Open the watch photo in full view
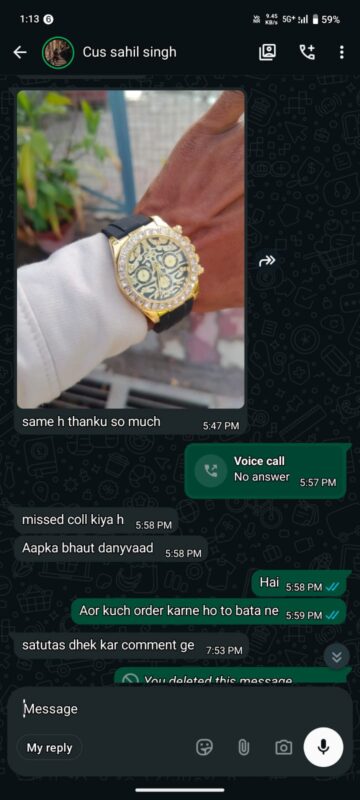The image size is (360, 800). pos(131,249)
